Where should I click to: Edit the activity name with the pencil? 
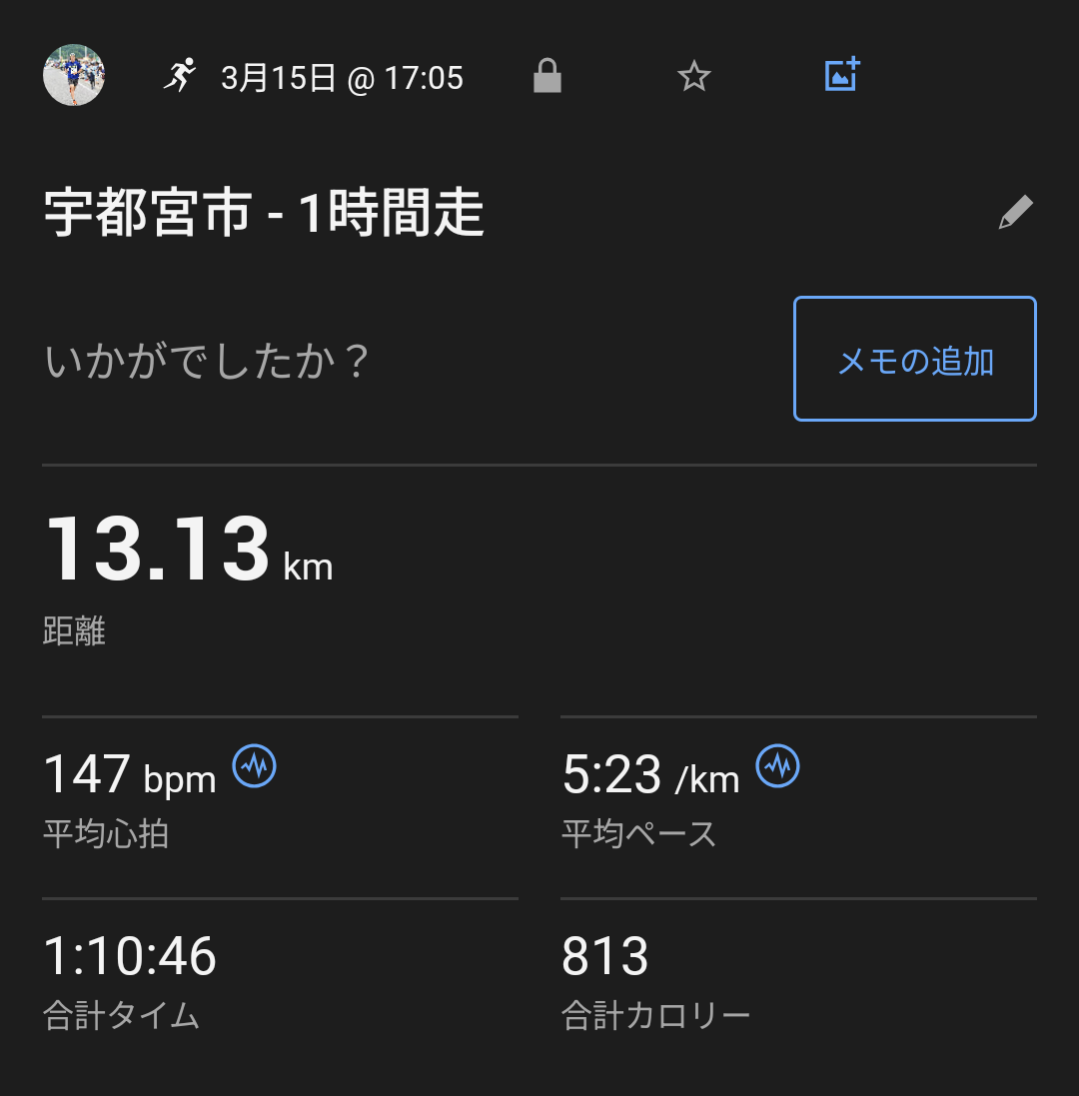point(1015,213)
